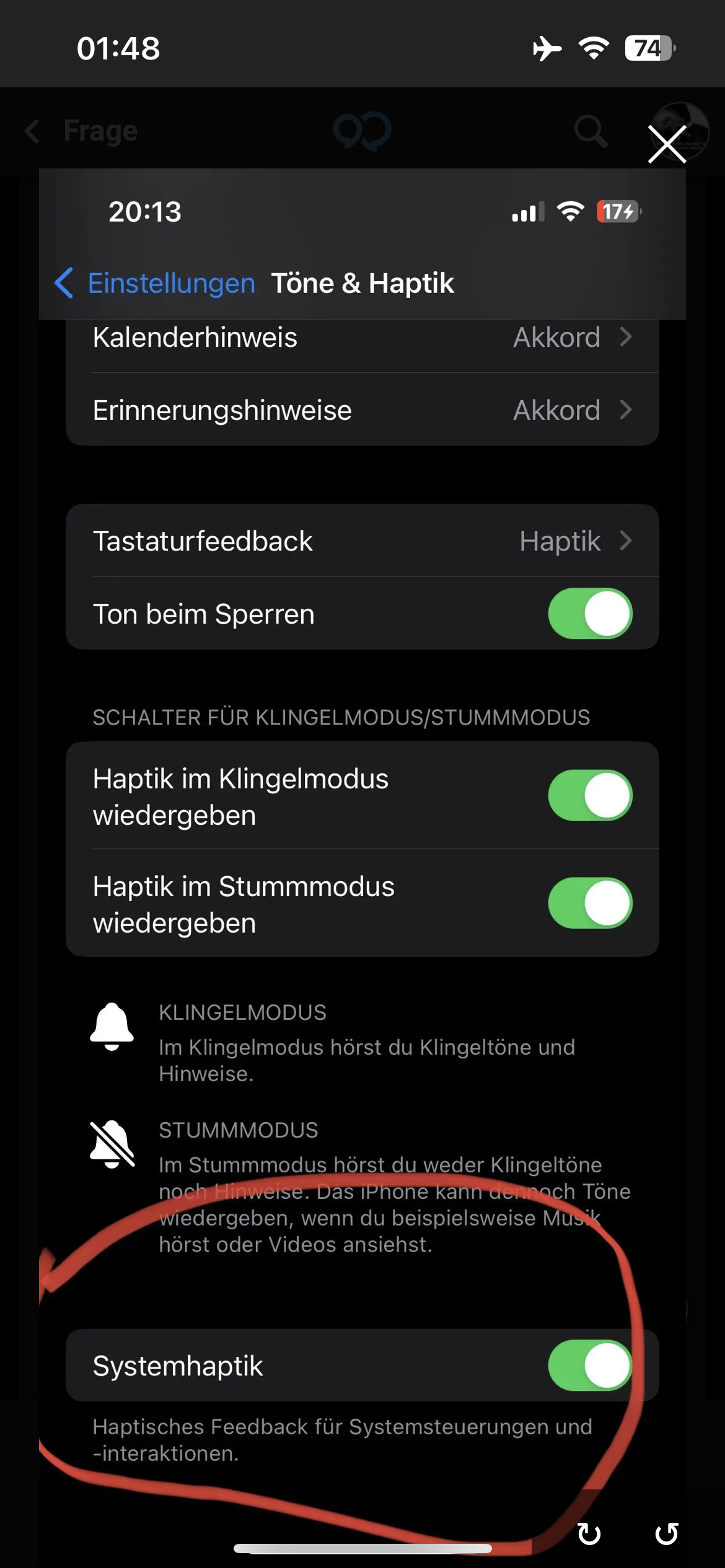
Task: Rotate the image counterclockwise
Action: 667,1533
